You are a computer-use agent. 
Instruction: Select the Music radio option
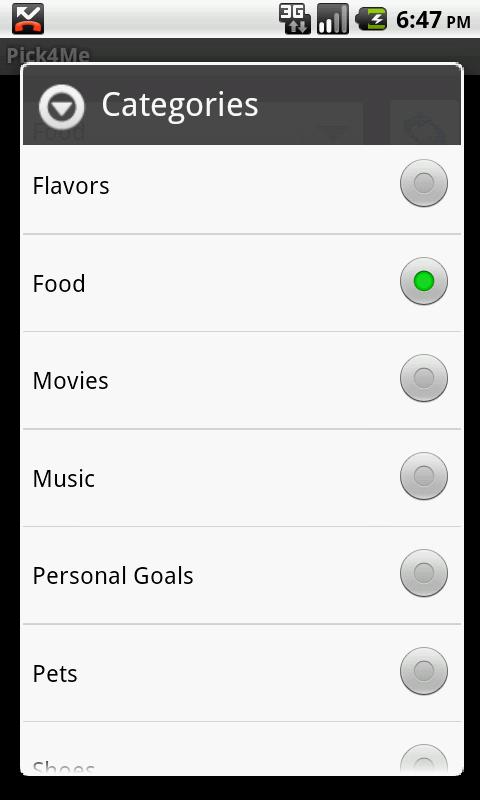click(241, 478)
